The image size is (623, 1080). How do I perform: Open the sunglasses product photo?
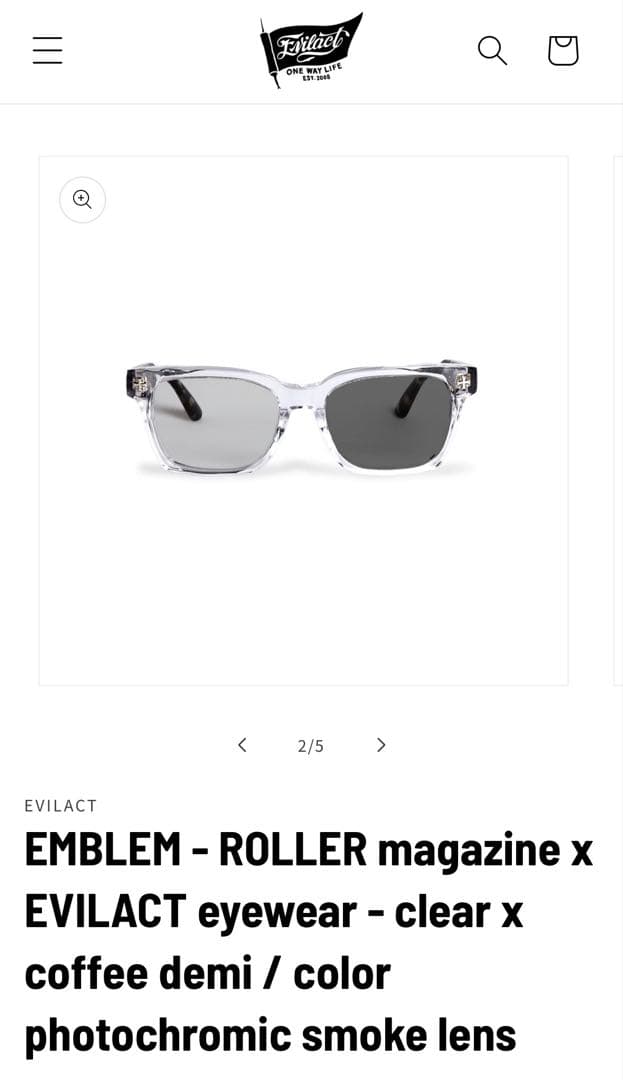[x=303, y=420]
